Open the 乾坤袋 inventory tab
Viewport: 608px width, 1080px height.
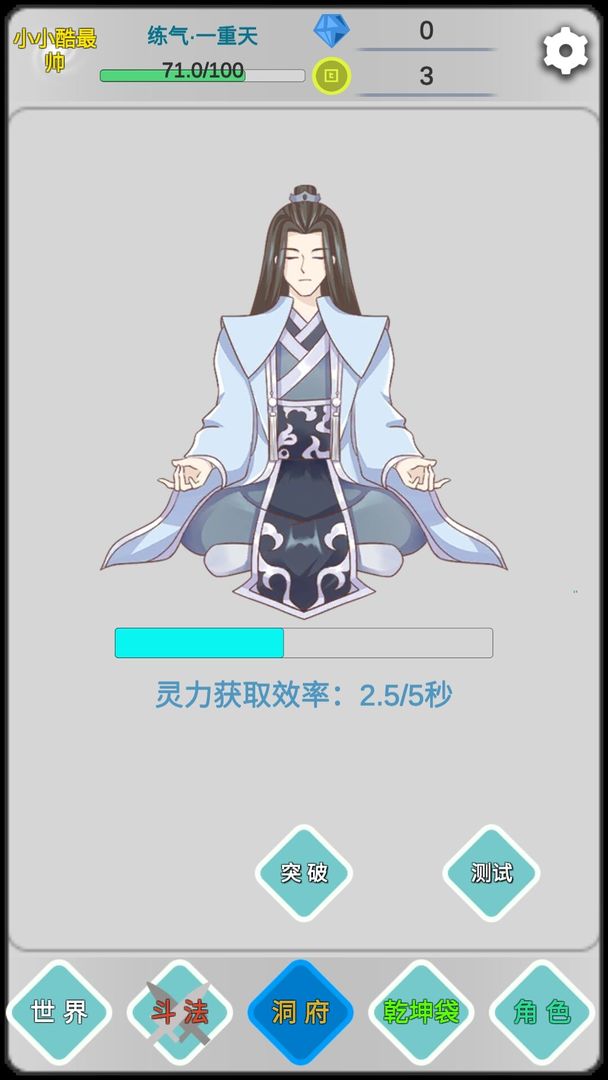click(x=422, y=1012)
